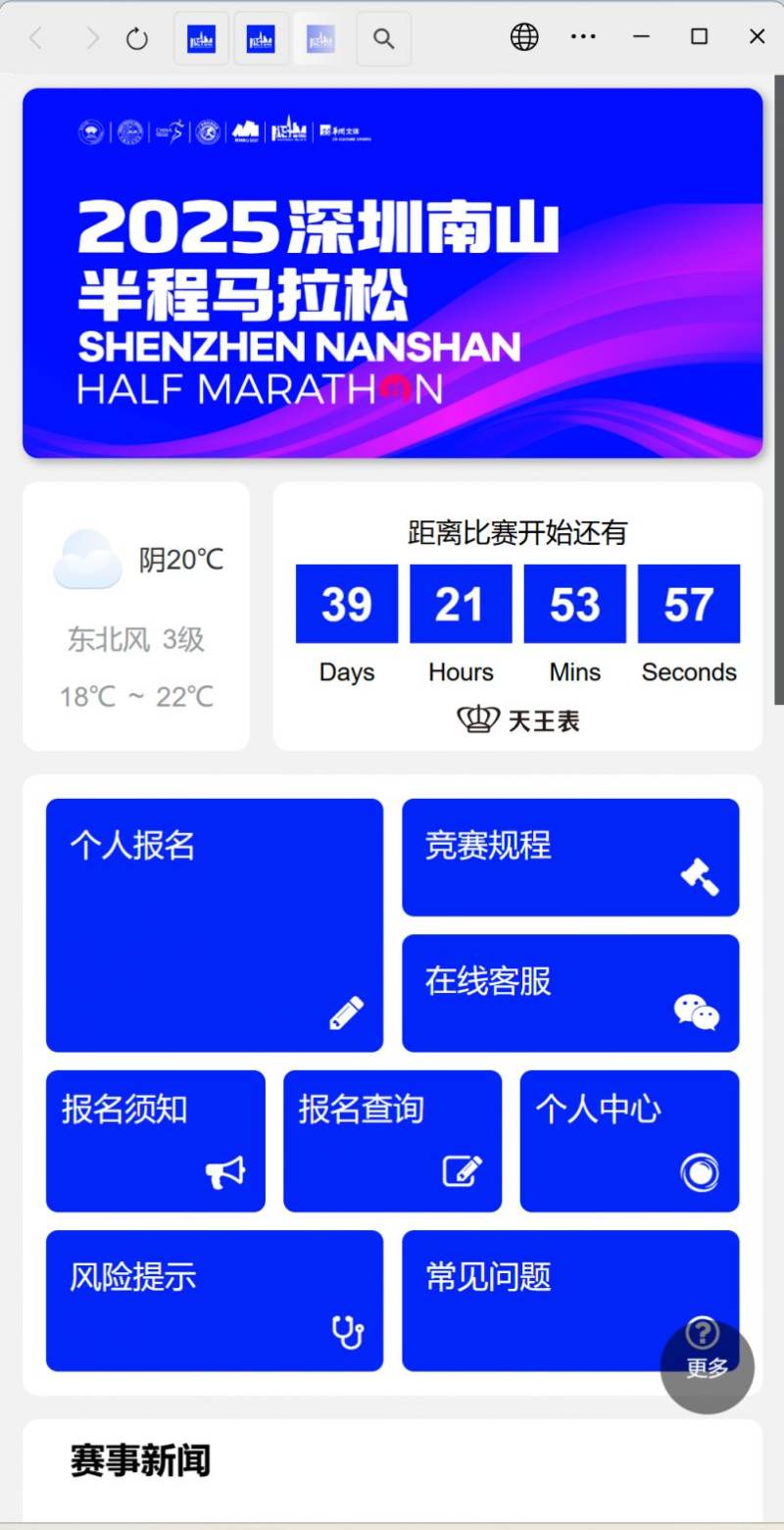Click the 39 Days countdown block
Viewport: 784px width, 1530px height.
[x=346, y=604]
